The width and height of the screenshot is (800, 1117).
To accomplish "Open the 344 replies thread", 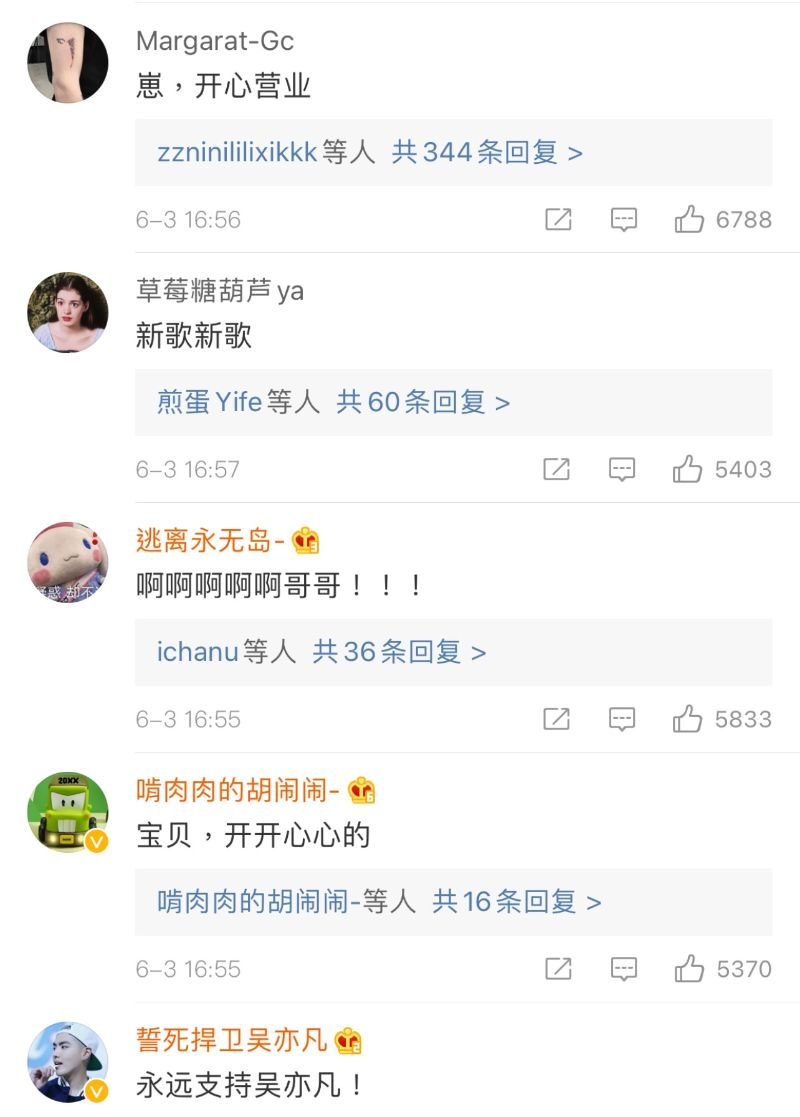I will 487,153.
